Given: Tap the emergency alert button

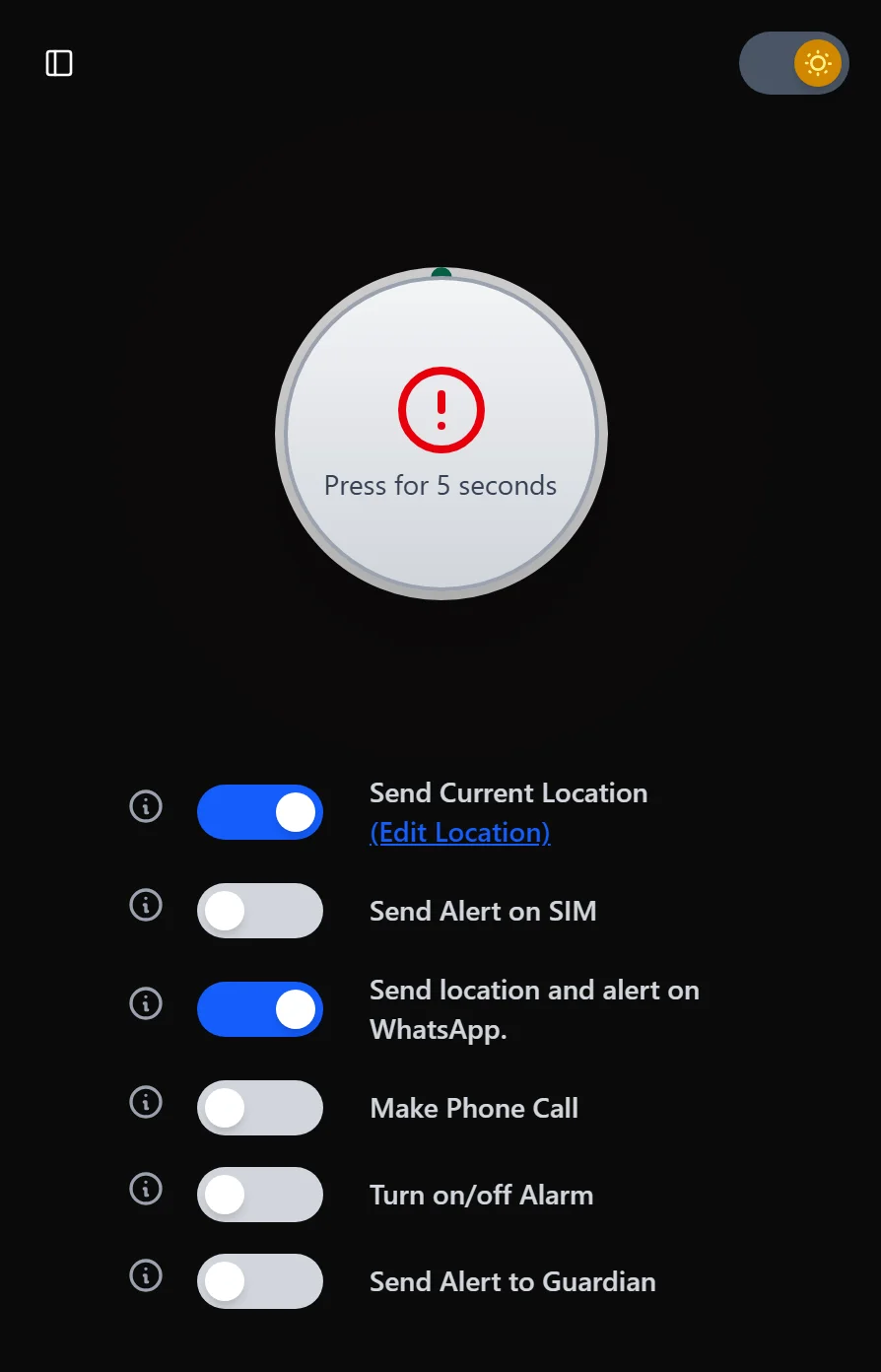Looking at the screenshot, I should pos(440,434).
